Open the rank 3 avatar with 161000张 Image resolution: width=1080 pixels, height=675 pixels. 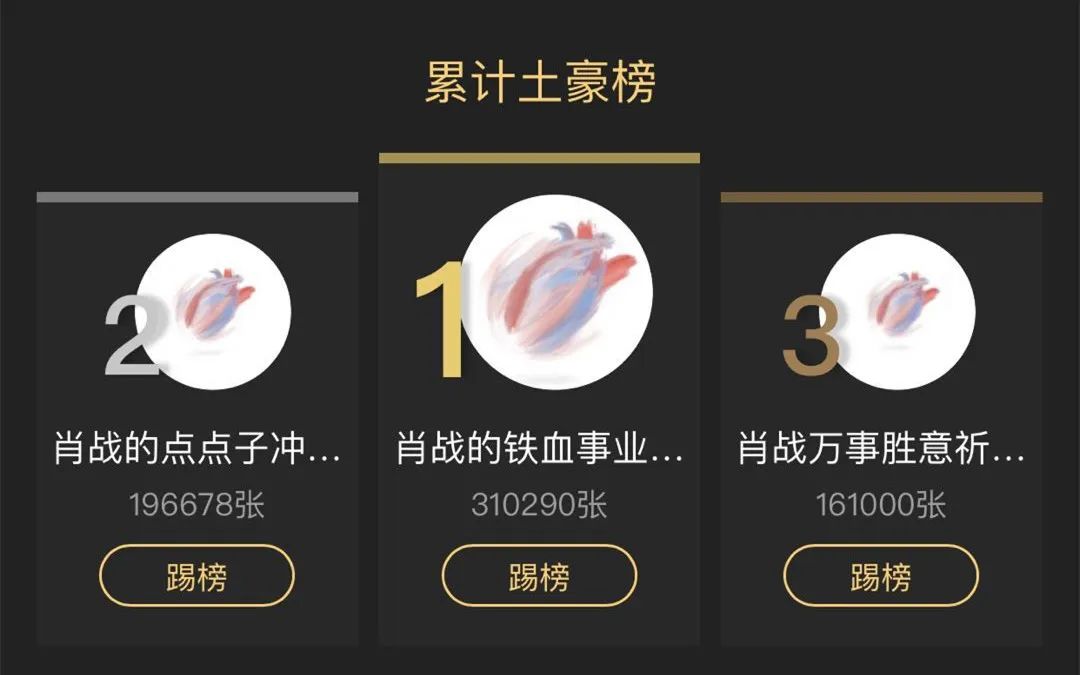coord(898,311)
